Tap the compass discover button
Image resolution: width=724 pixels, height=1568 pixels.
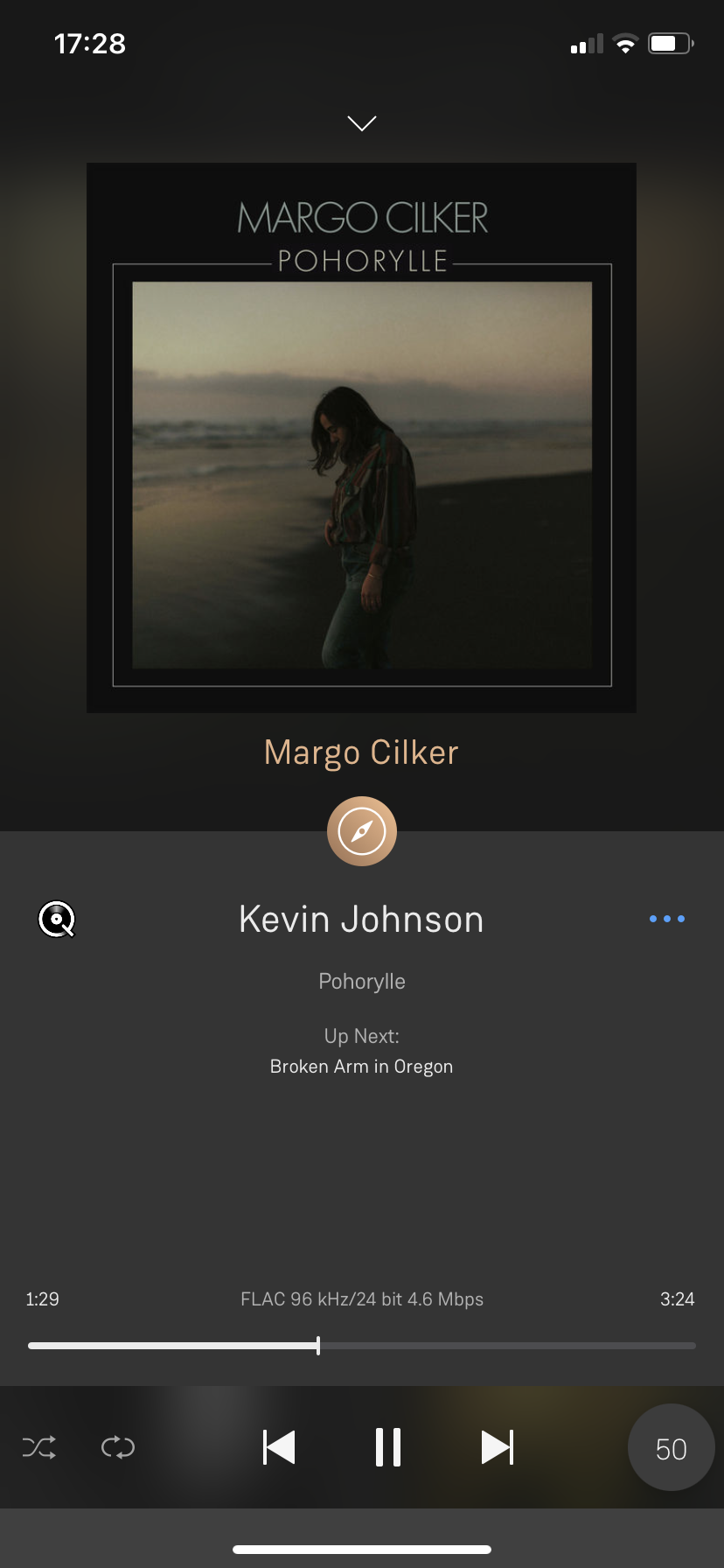point(361,831)
